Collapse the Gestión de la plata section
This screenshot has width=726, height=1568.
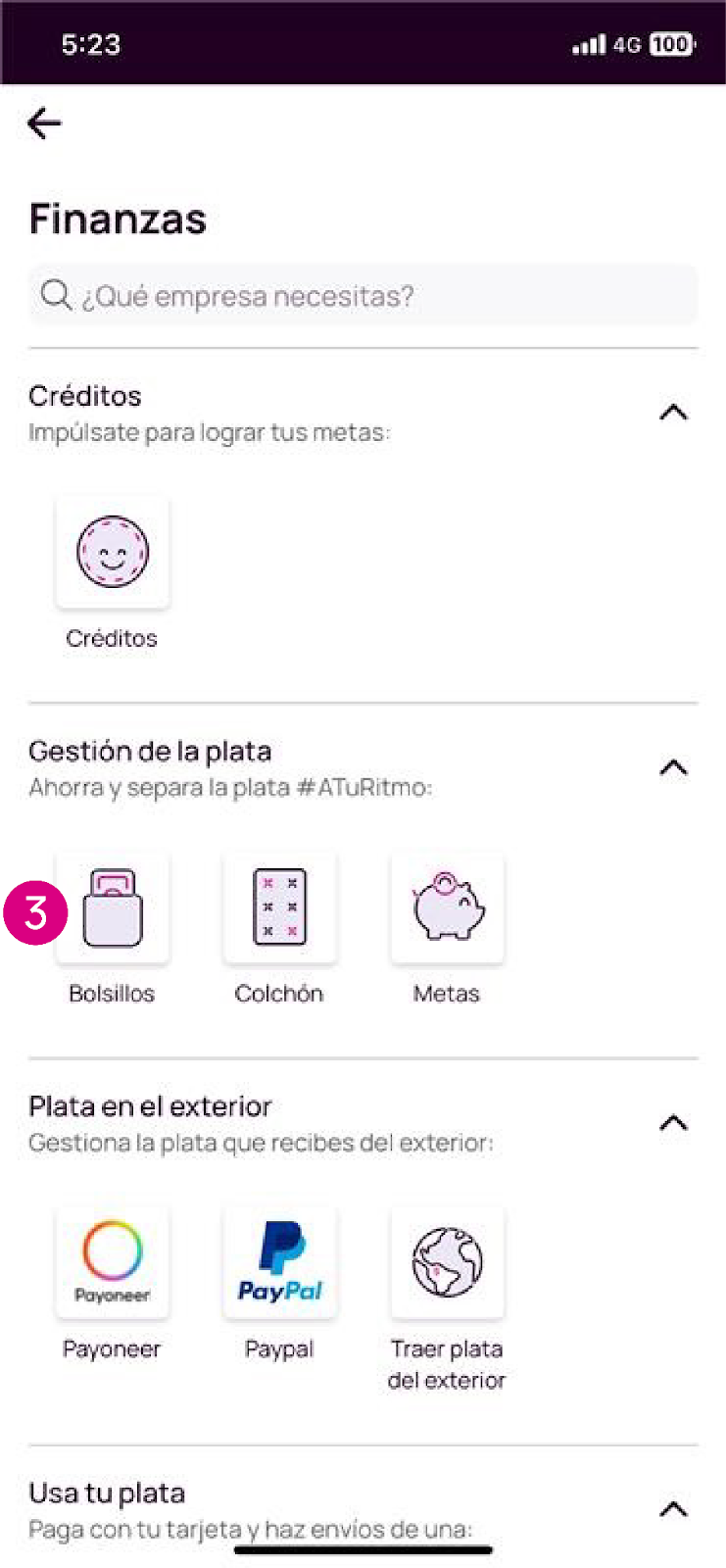click(x=673, y=767)
